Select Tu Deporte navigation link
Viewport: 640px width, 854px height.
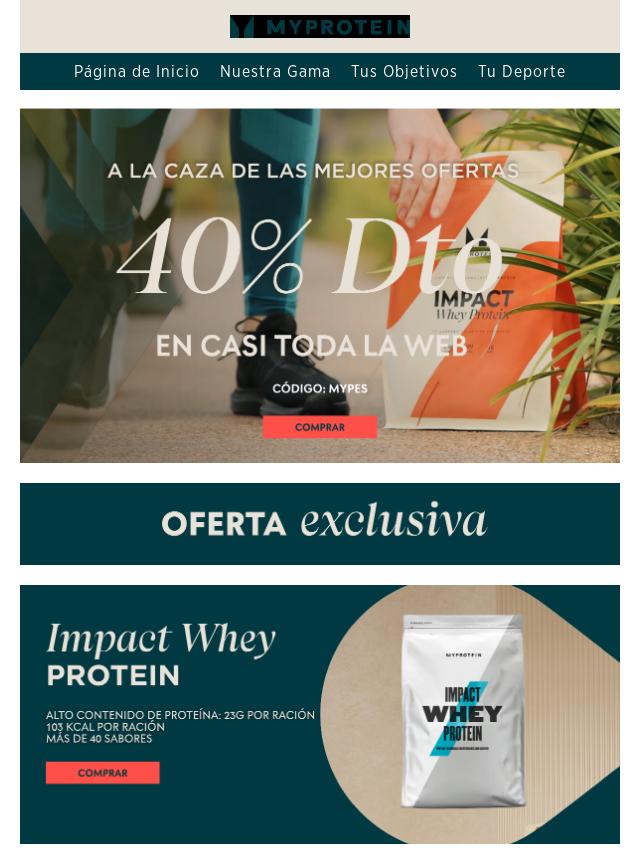pyautogui.click(x=521, y=72)
